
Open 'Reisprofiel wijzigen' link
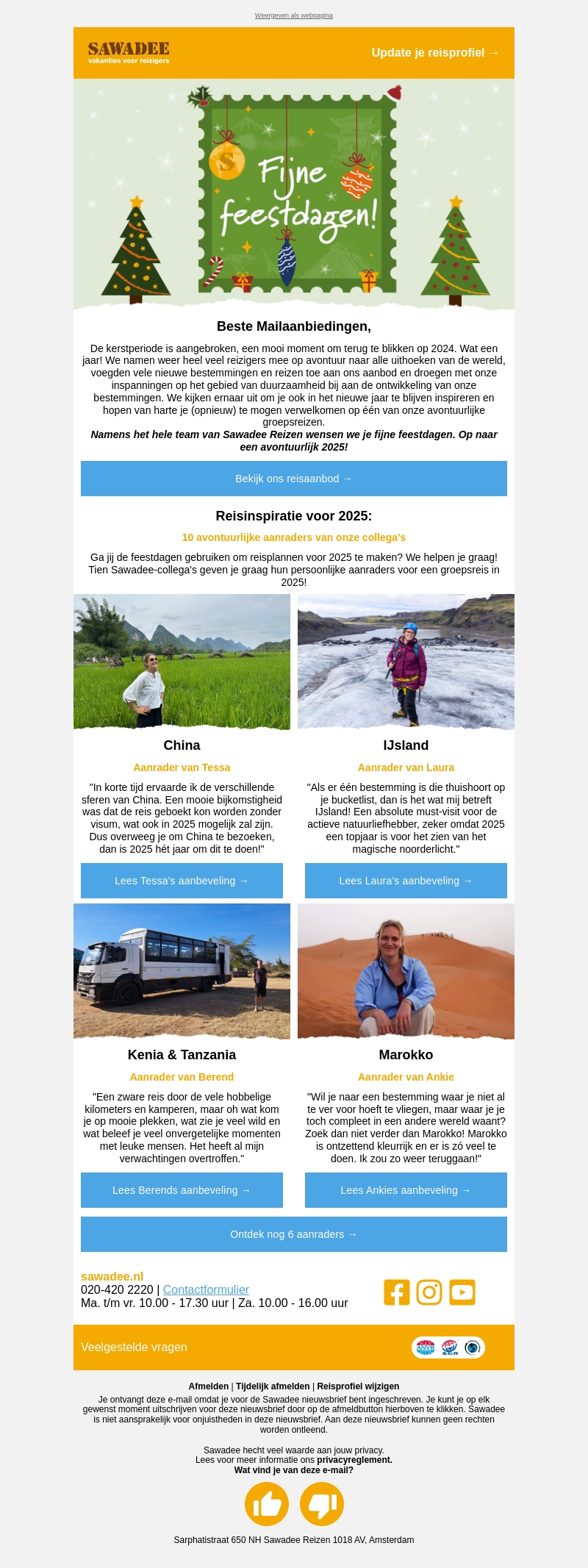pos(358,1386)
